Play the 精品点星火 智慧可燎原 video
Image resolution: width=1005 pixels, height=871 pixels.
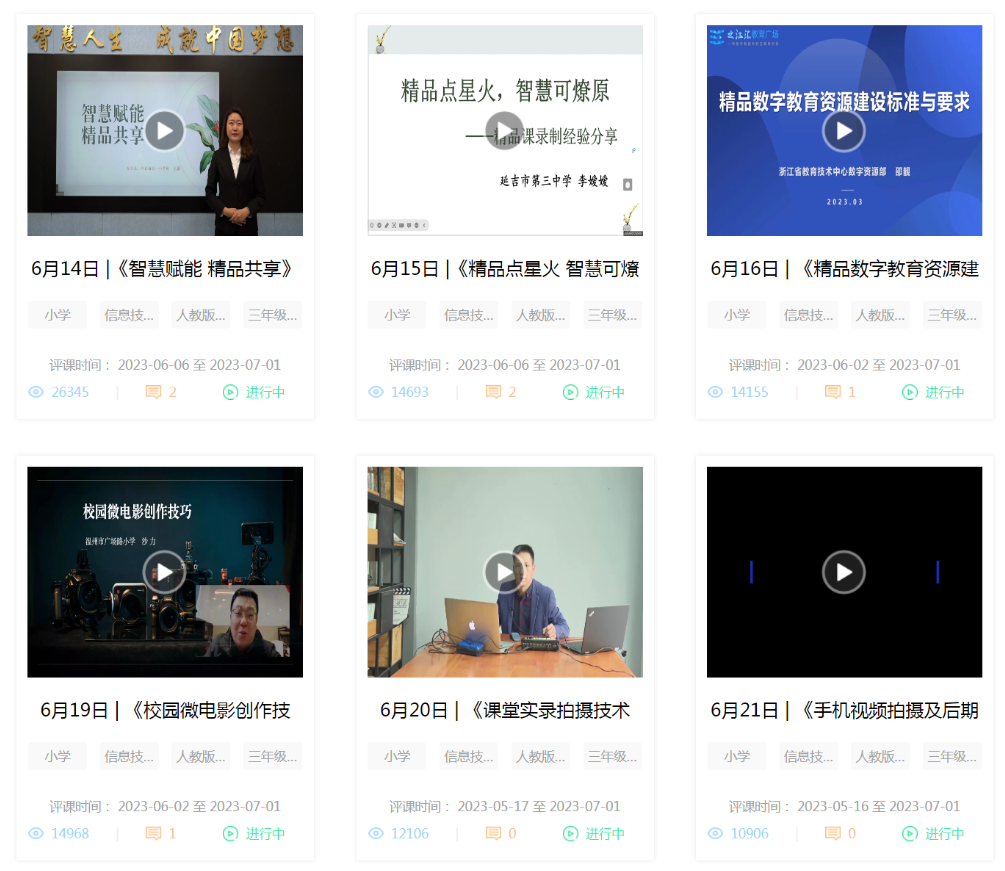pos(505,130)
